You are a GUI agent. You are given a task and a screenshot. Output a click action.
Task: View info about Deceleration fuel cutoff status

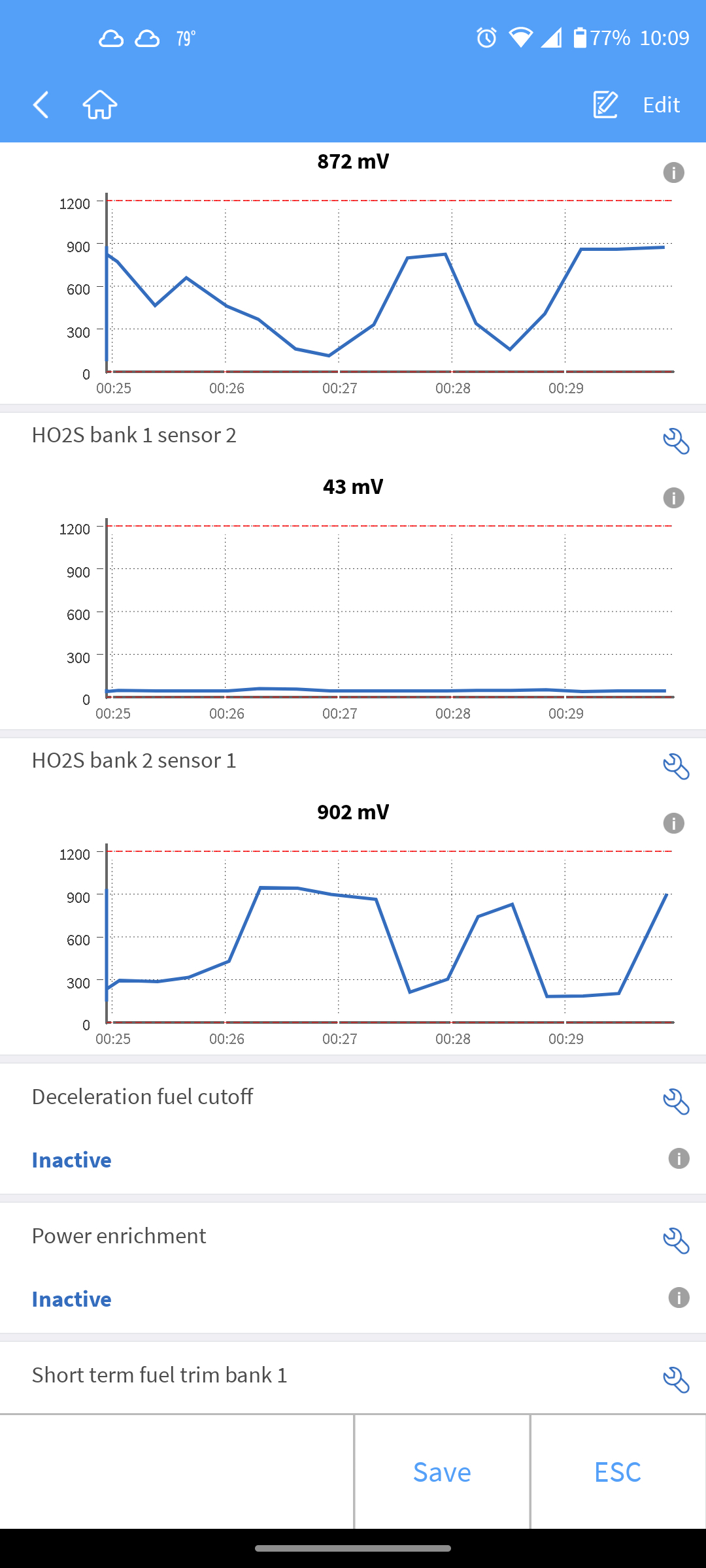click(x=679, y=1158)
